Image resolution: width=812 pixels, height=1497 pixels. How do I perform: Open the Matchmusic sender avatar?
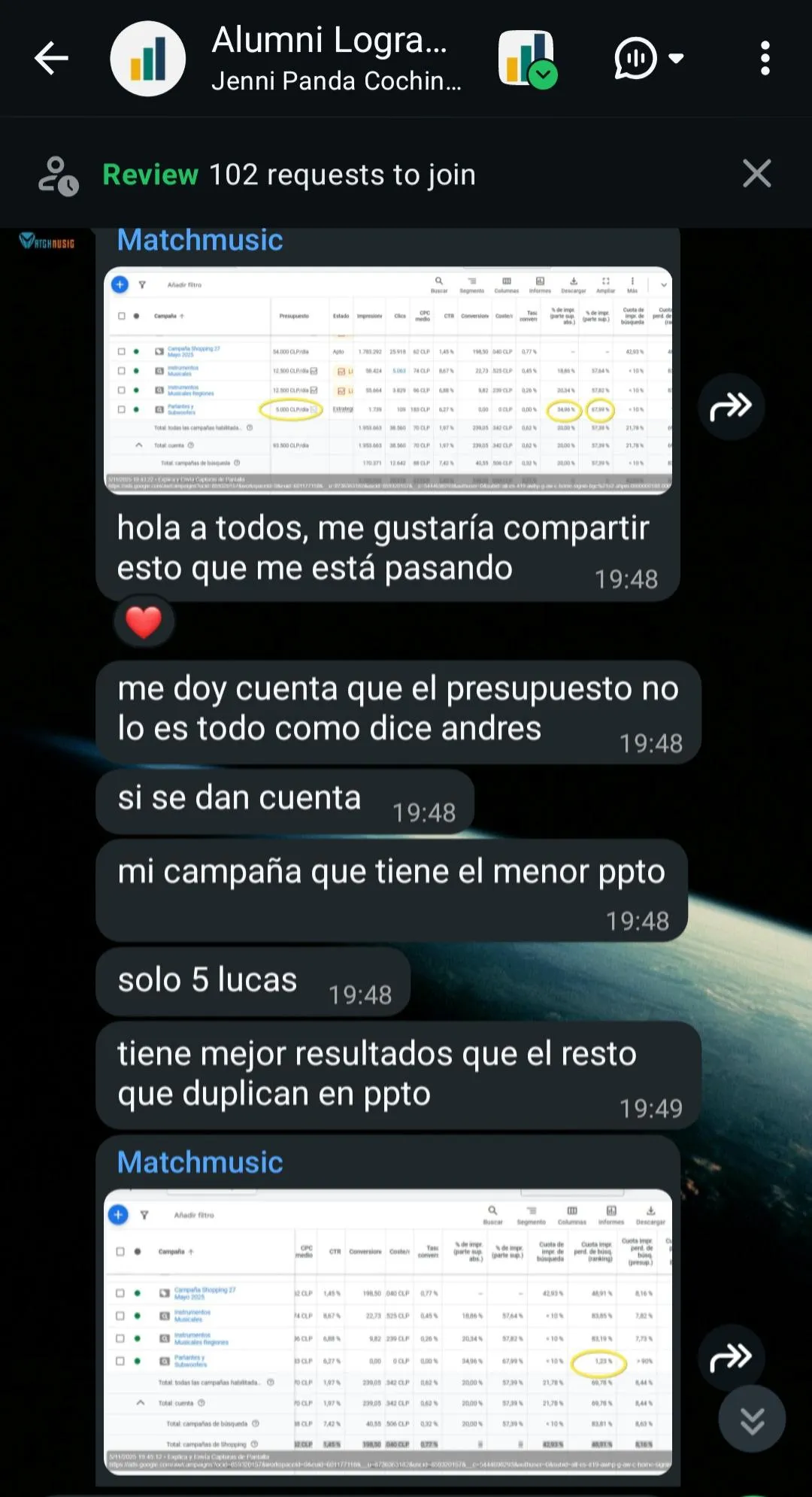pos(47,242)
